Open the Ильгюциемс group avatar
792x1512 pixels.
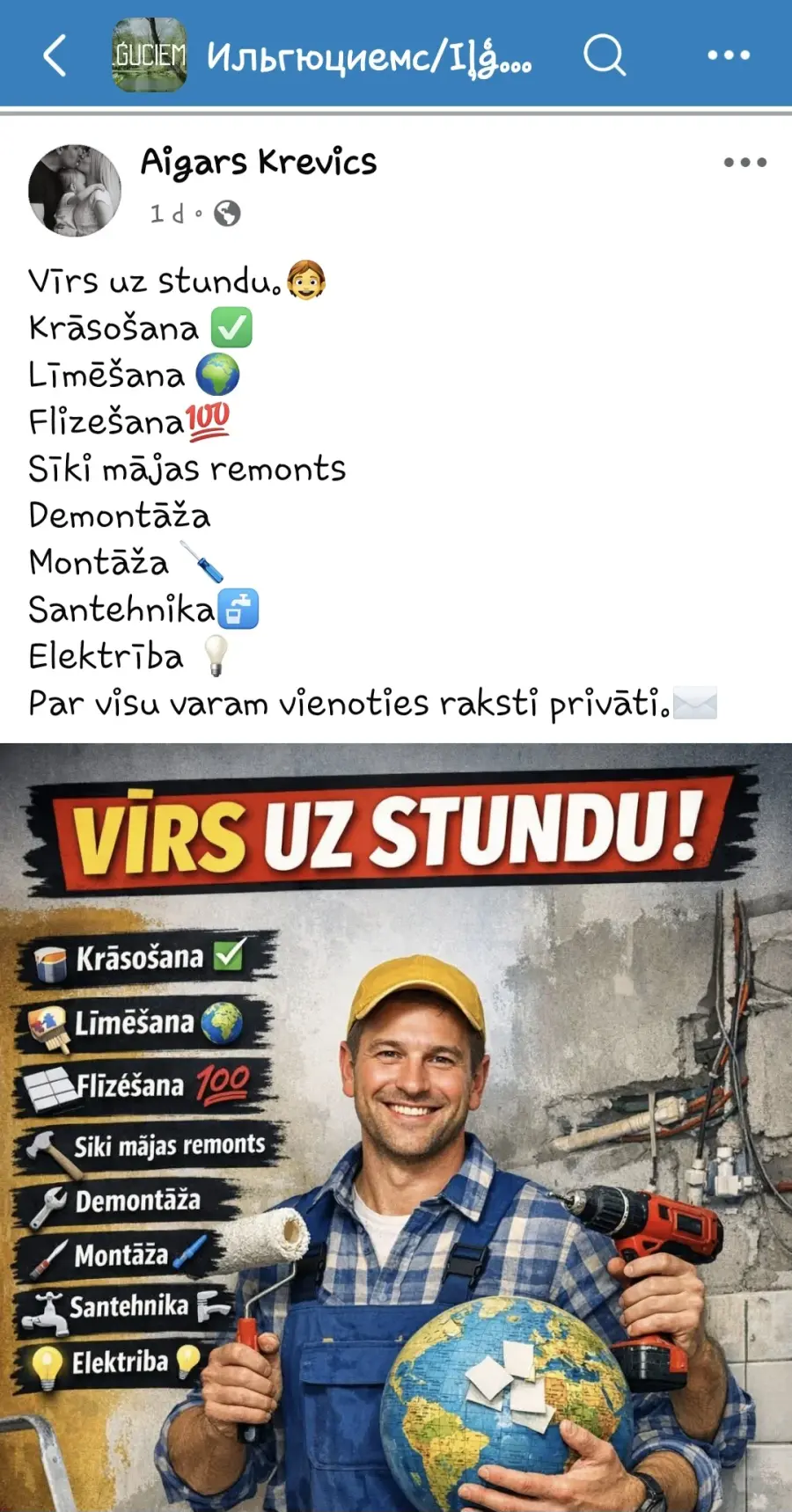click(x=150, y=55)
